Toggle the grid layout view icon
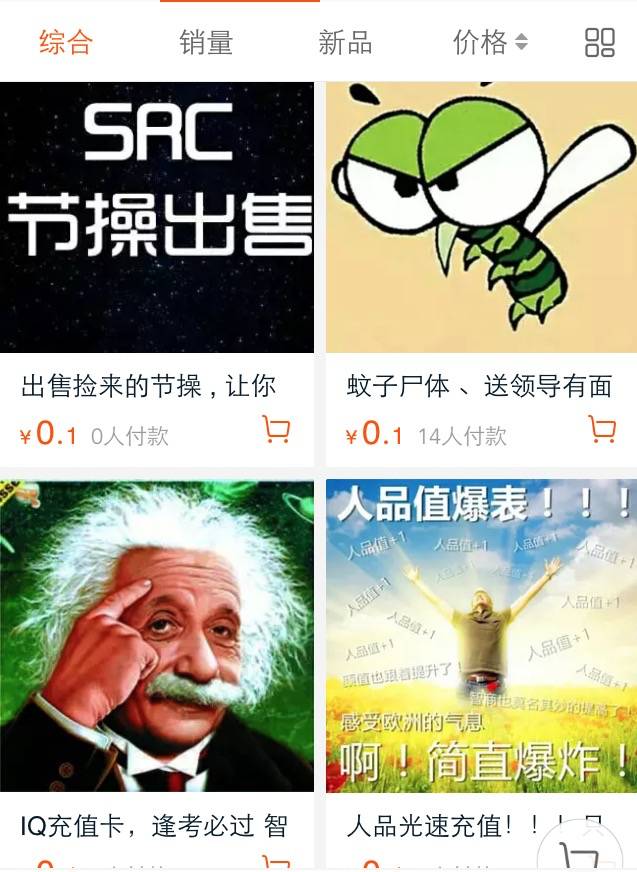This screenshot has height=872, width=637. (x=599, y=42)
